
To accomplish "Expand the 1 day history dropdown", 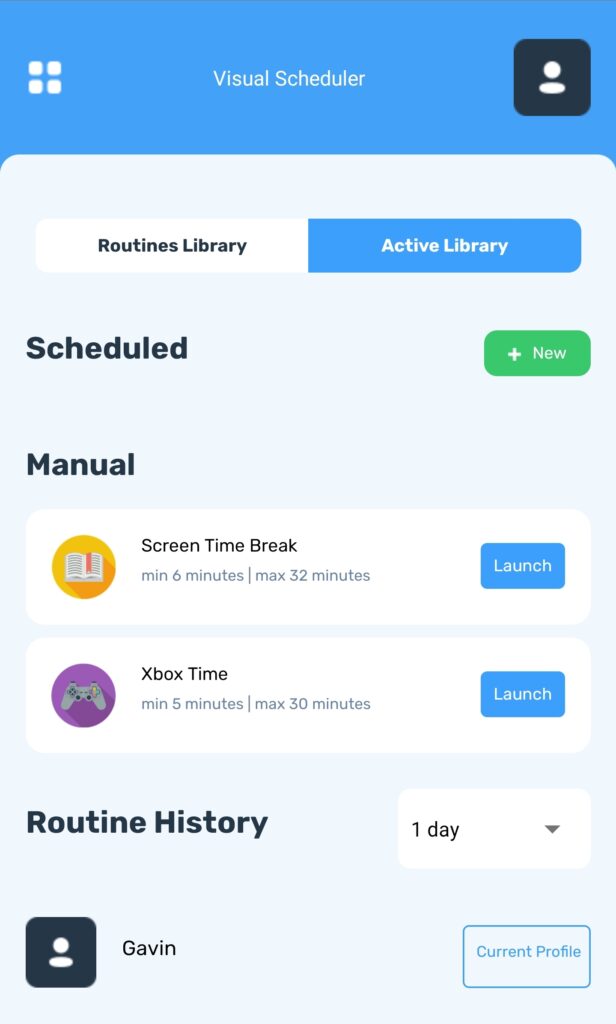I will click(494, 829).
